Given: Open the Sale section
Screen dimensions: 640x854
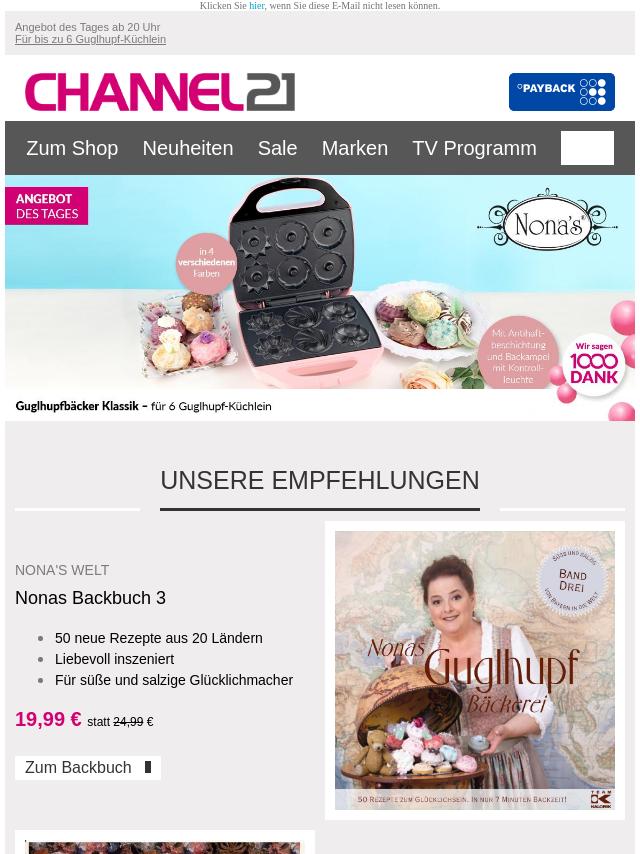Looking at the screenshot, I should [277, 148].
